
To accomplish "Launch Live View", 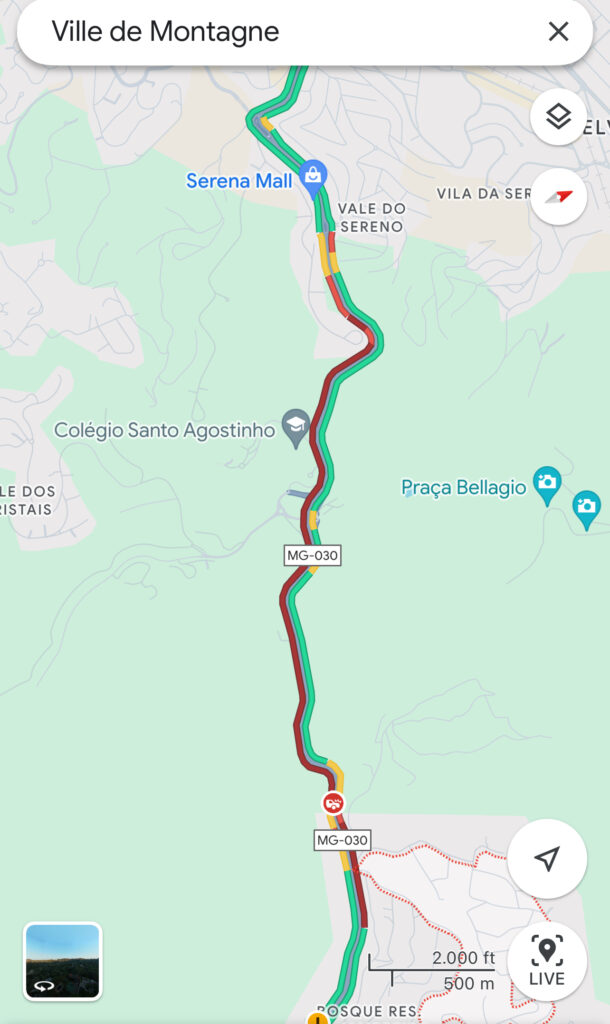I will click(547, 961).
